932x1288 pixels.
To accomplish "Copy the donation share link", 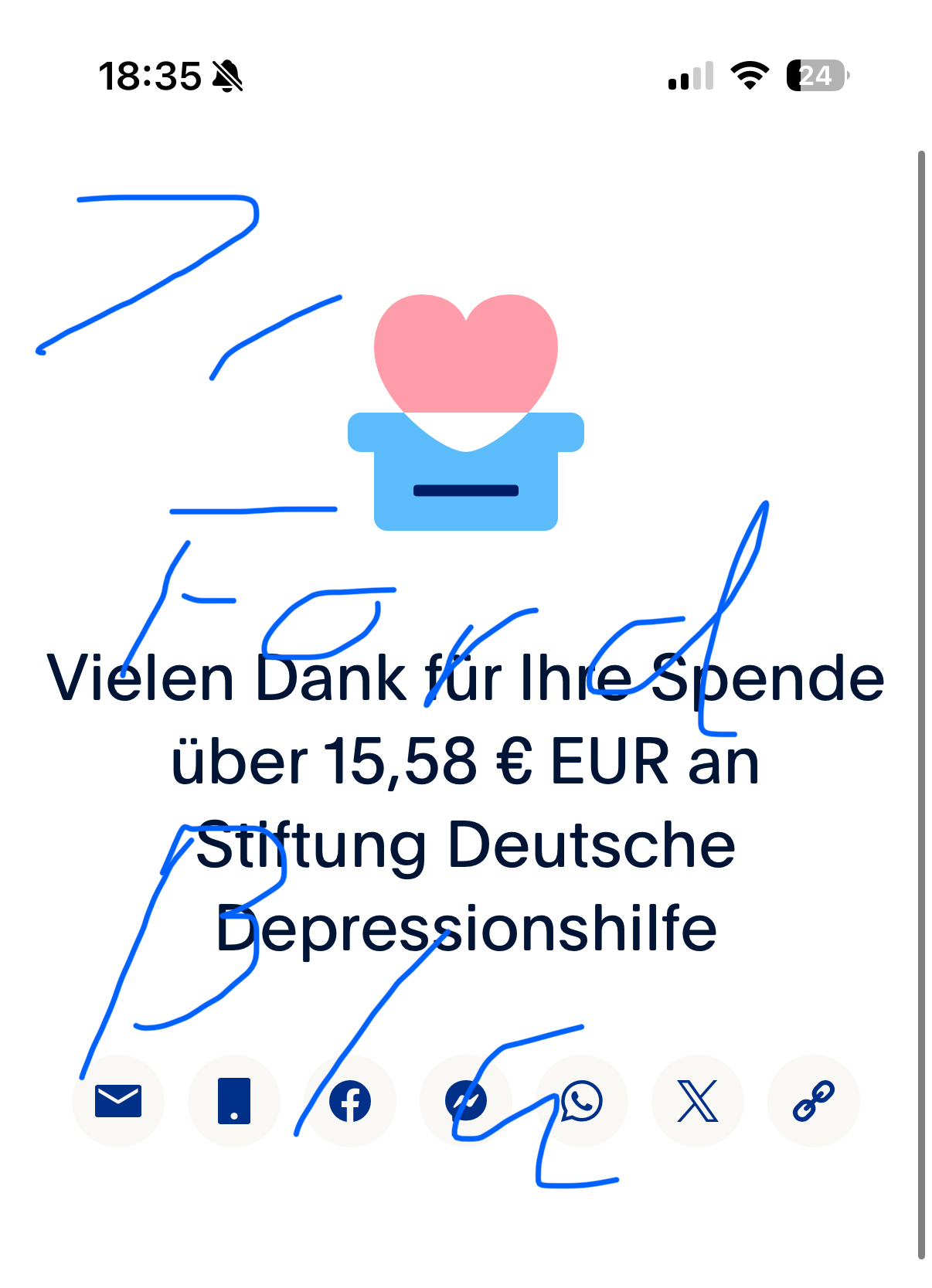I will tap(814, 1101).
